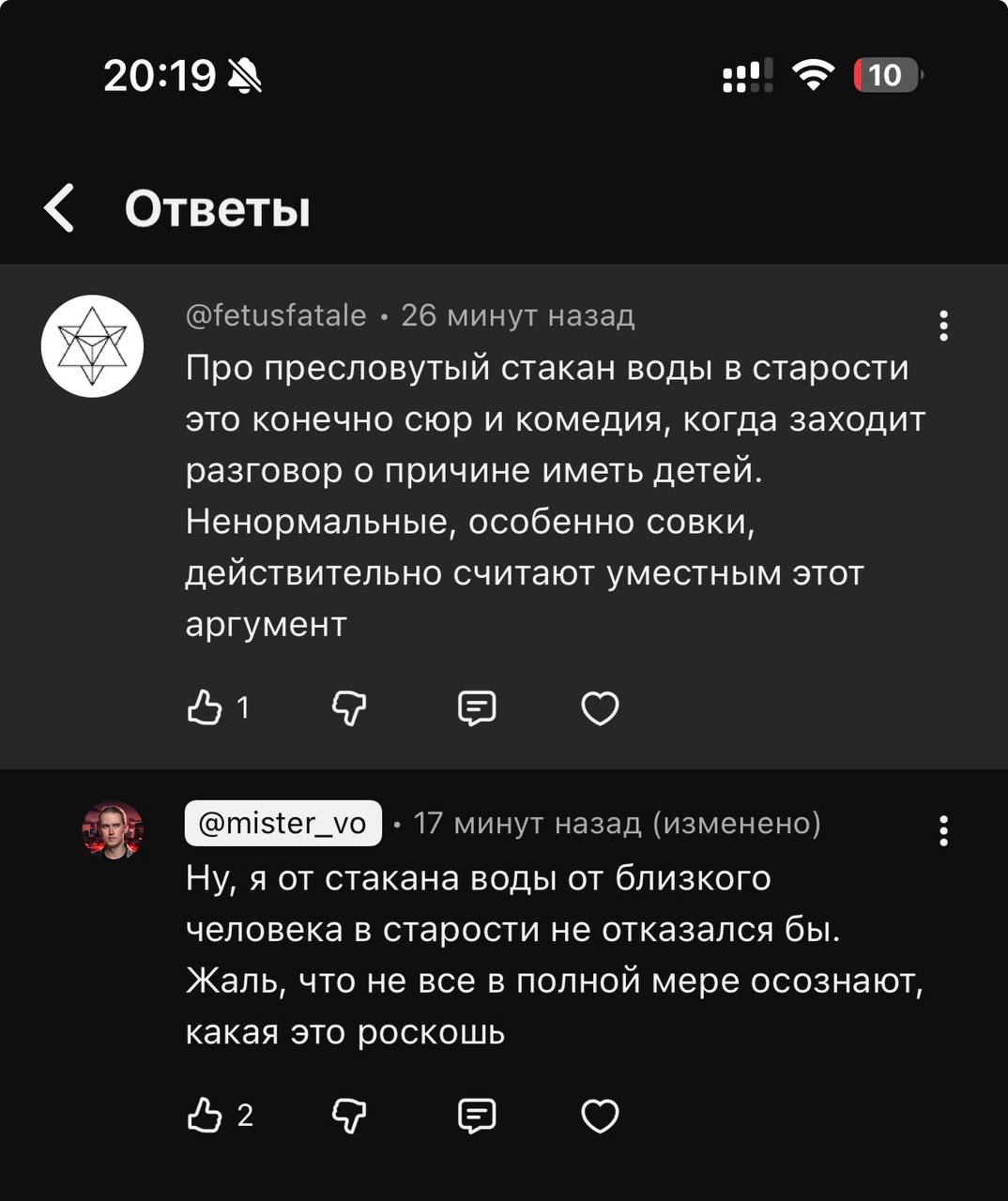The image size is (1008, 1201).
Task: Tap the muted notifications bell near the clock
Action: click(243, 74)
